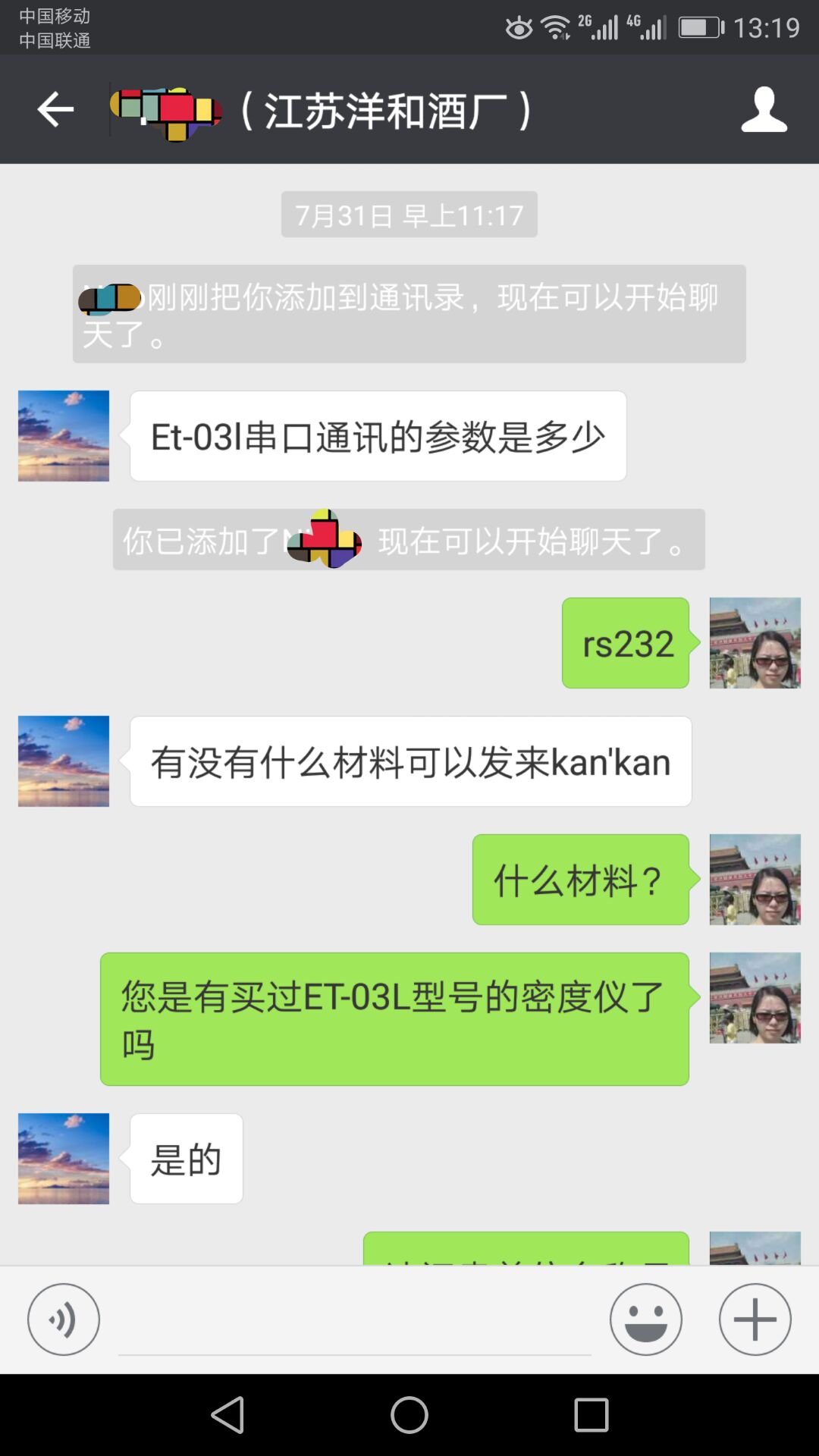819x1456 pixels.
Task: Tap the 7月31日 timestamp label
Action: (x=409, y=215)
